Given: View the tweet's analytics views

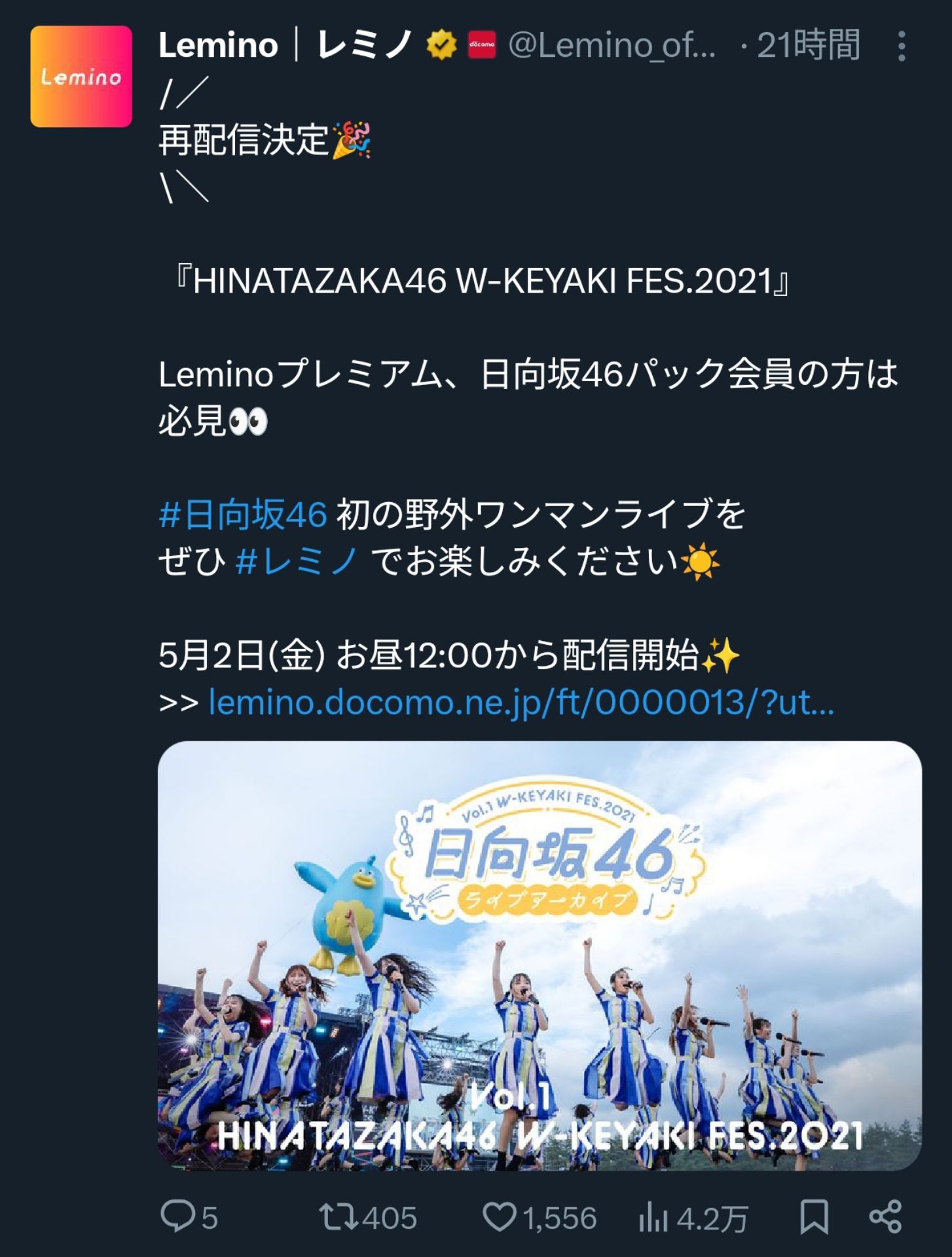Looking at the screenshot, I should pos(693,1218).
